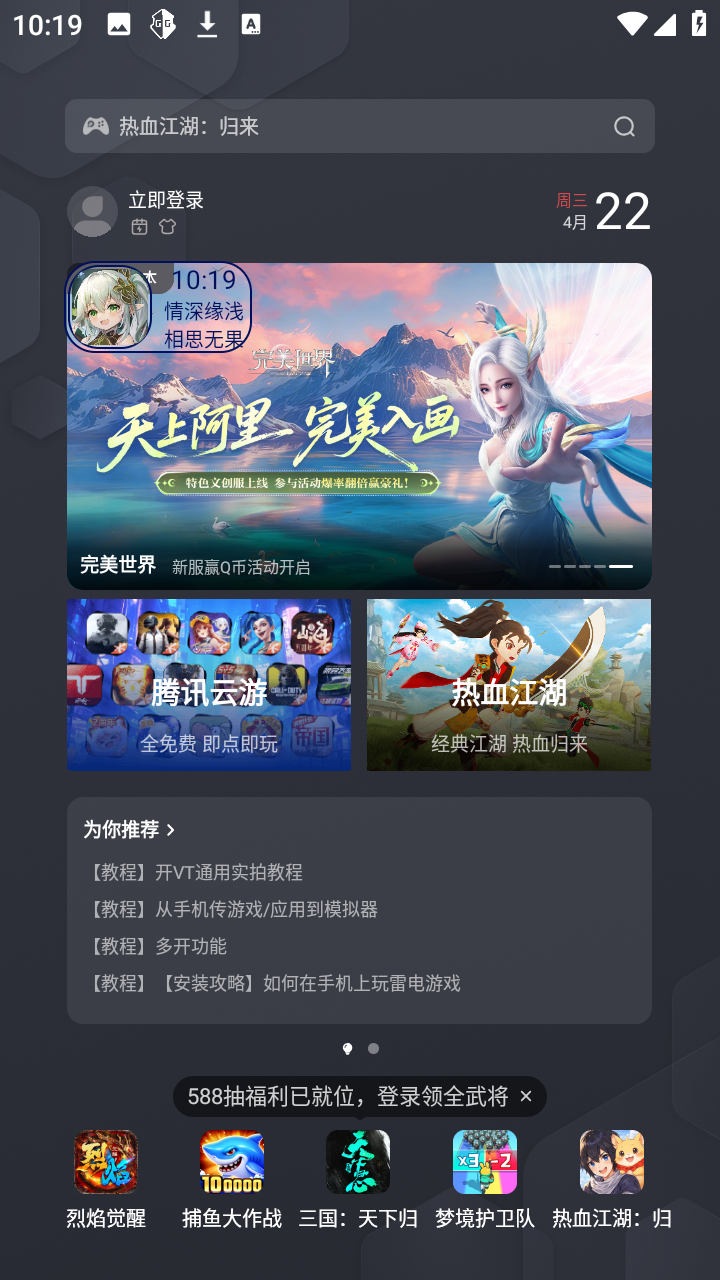Image resolution: width=720 pixels, height=1280 pixels.
Task: Open the 三国：天下归 game icon
Action: coord(358,1162)
